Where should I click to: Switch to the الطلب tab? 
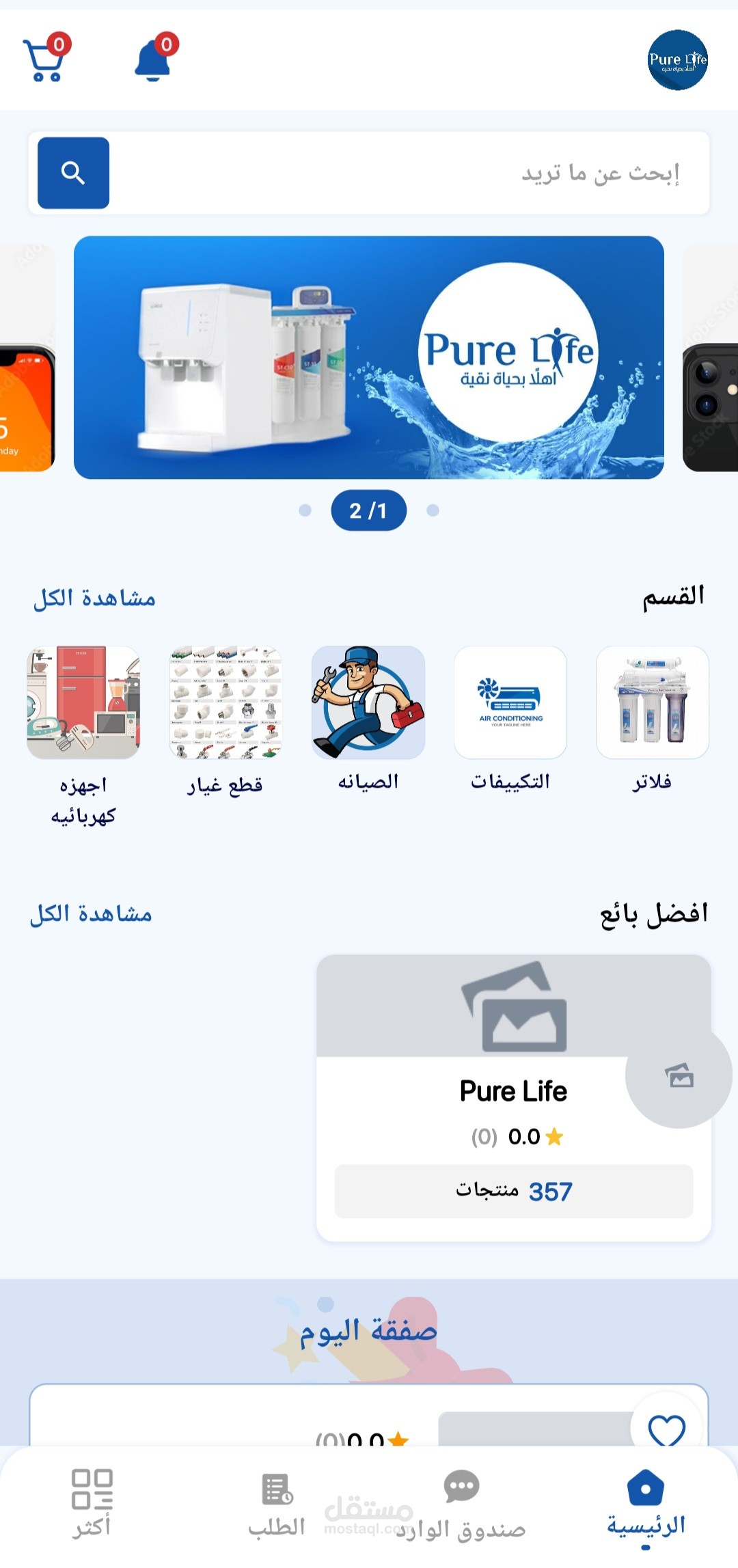point(277,1503)
